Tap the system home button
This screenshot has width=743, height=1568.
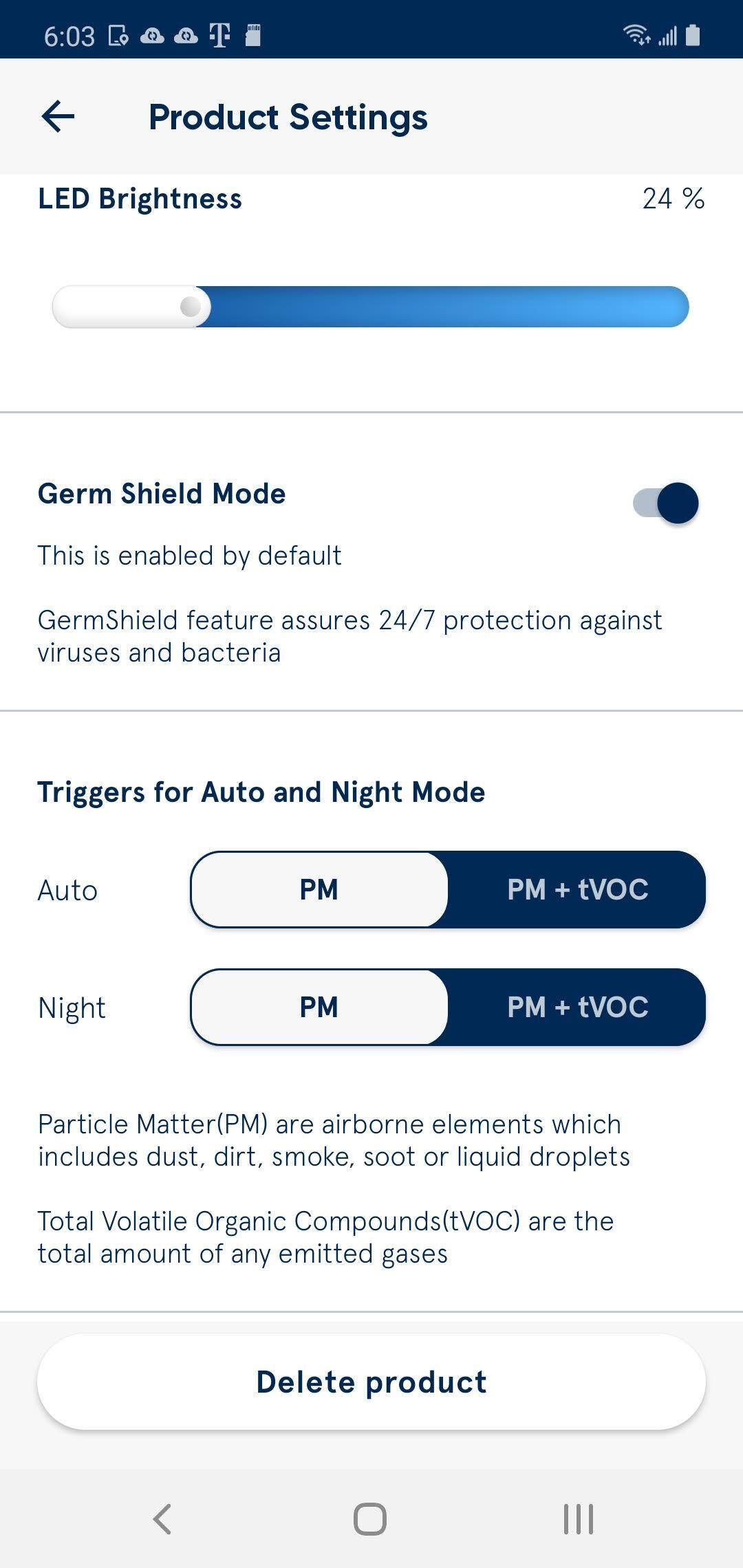(370, 1518)
